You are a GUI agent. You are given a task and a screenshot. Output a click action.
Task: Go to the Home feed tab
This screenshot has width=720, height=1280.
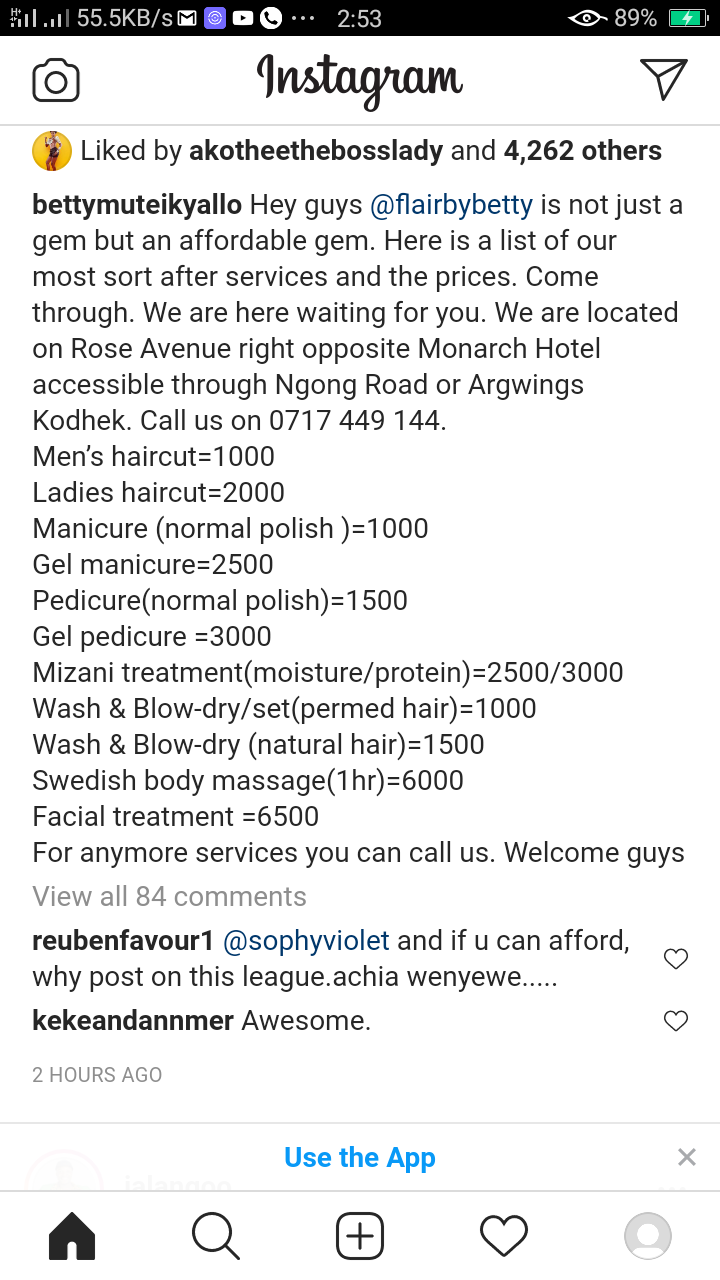tap(72, 1236)
